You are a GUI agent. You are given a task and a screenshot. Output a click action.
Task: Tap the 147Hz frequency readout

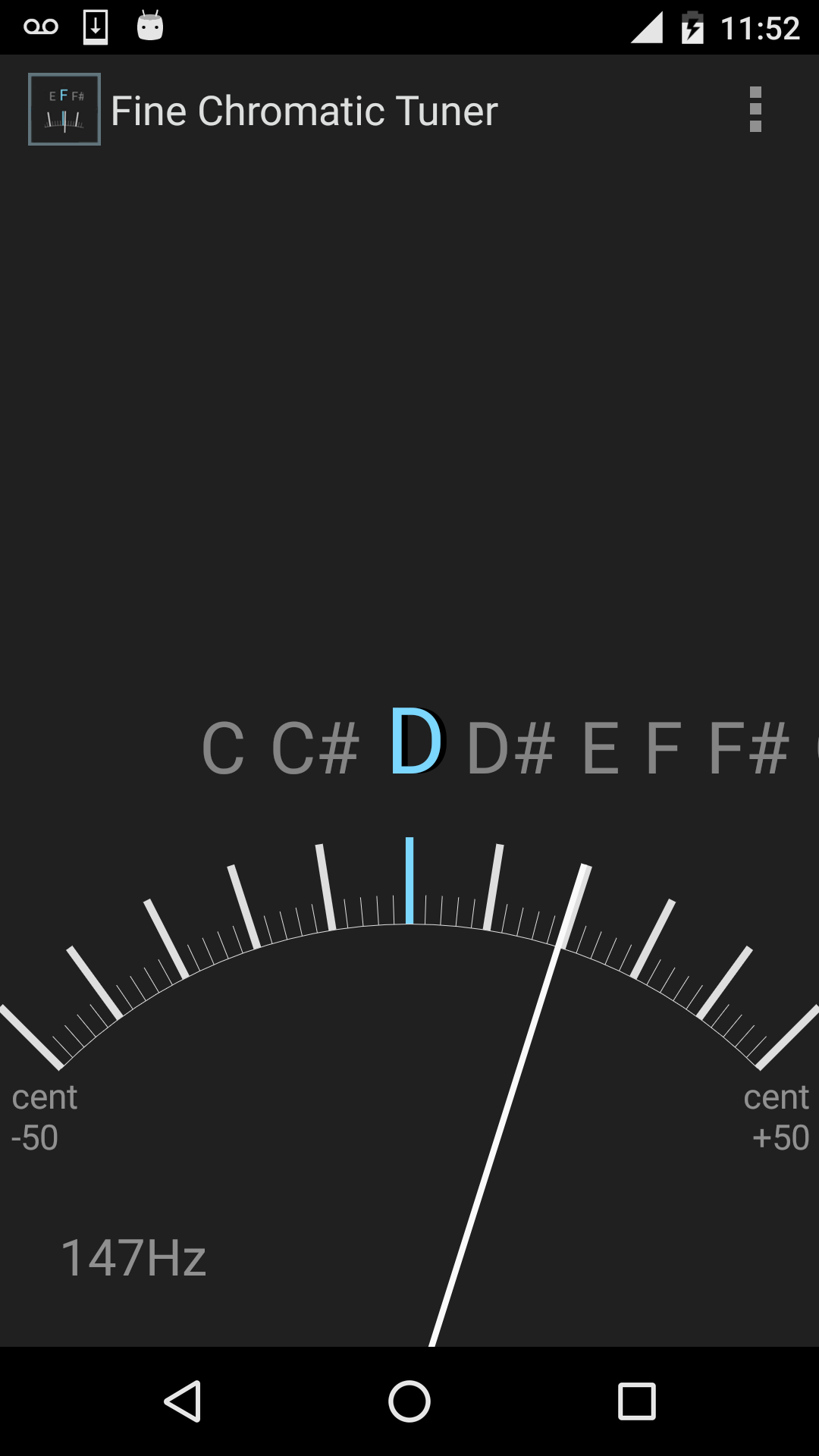click(x=134, y=1257)
